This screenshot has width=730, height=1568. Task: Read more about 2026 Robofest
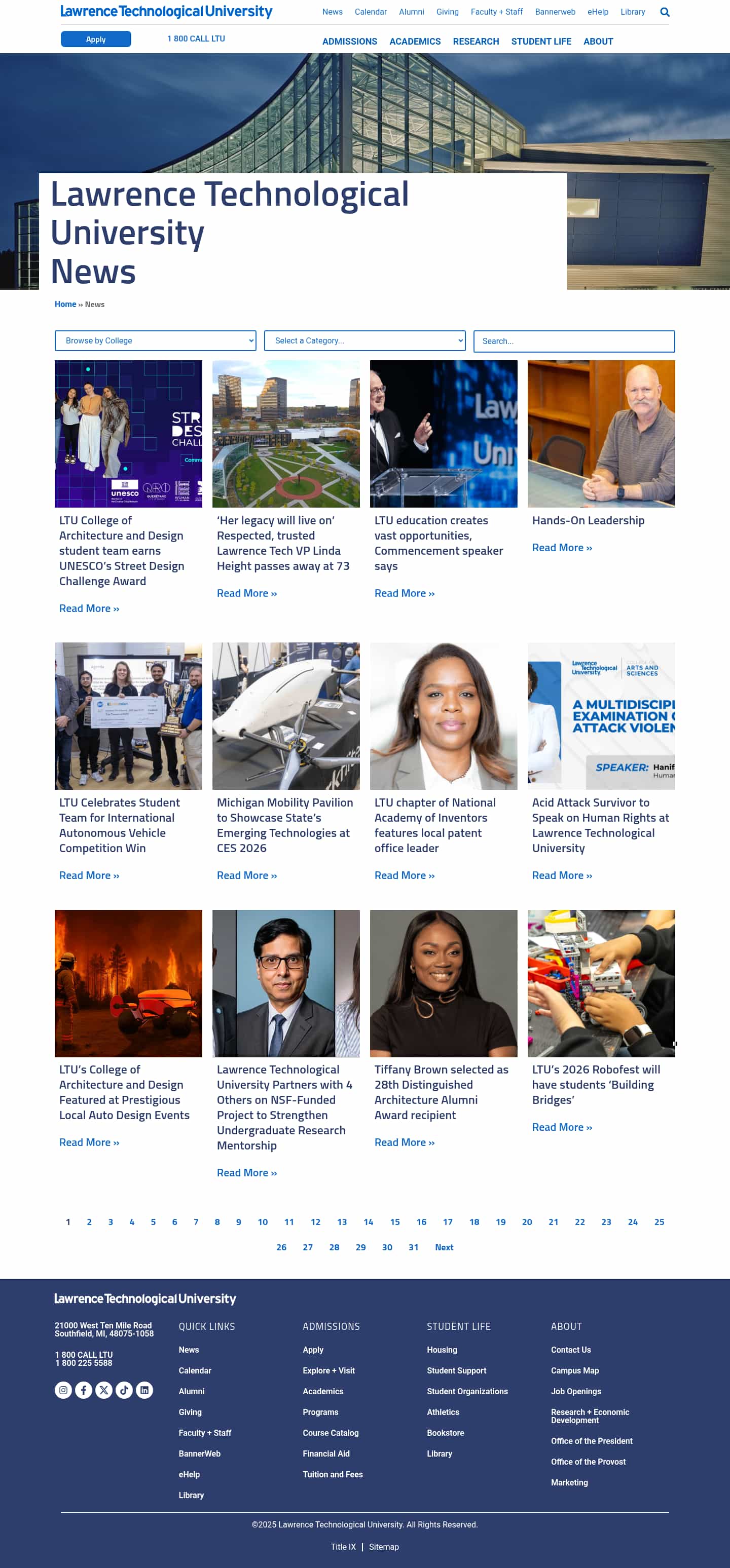pos(561,1127)
